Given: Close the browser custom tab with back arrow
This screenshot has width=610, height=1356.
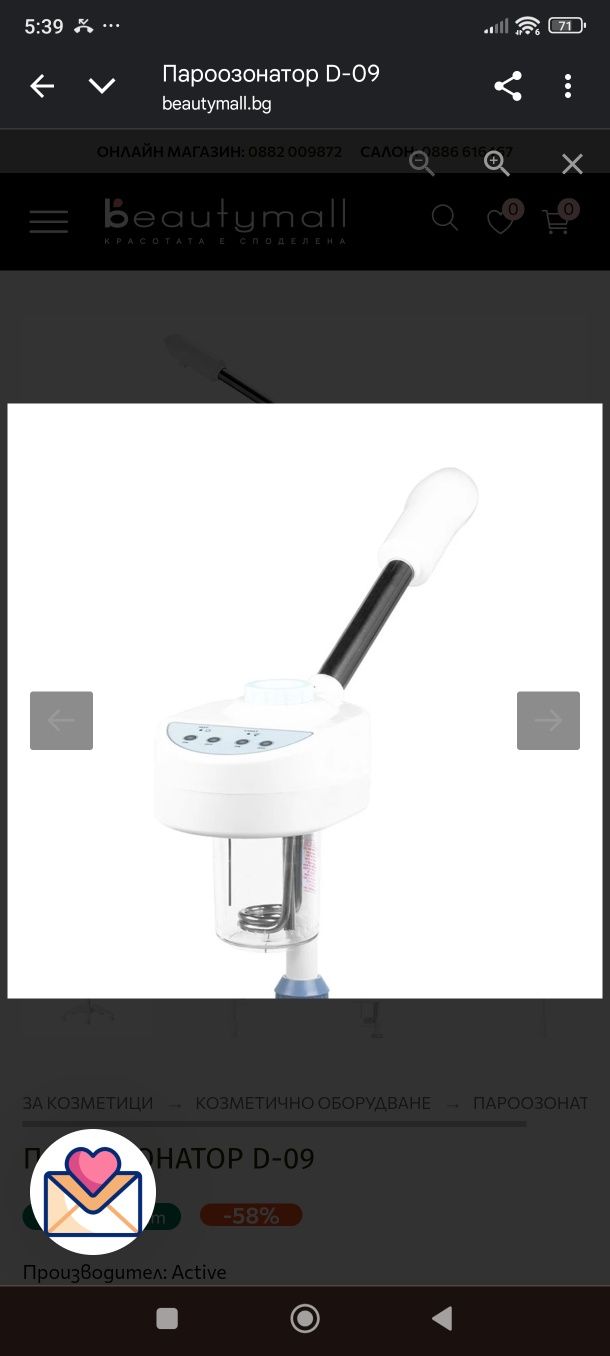Looking at the screenshot, I should click(x=42, y=87).
